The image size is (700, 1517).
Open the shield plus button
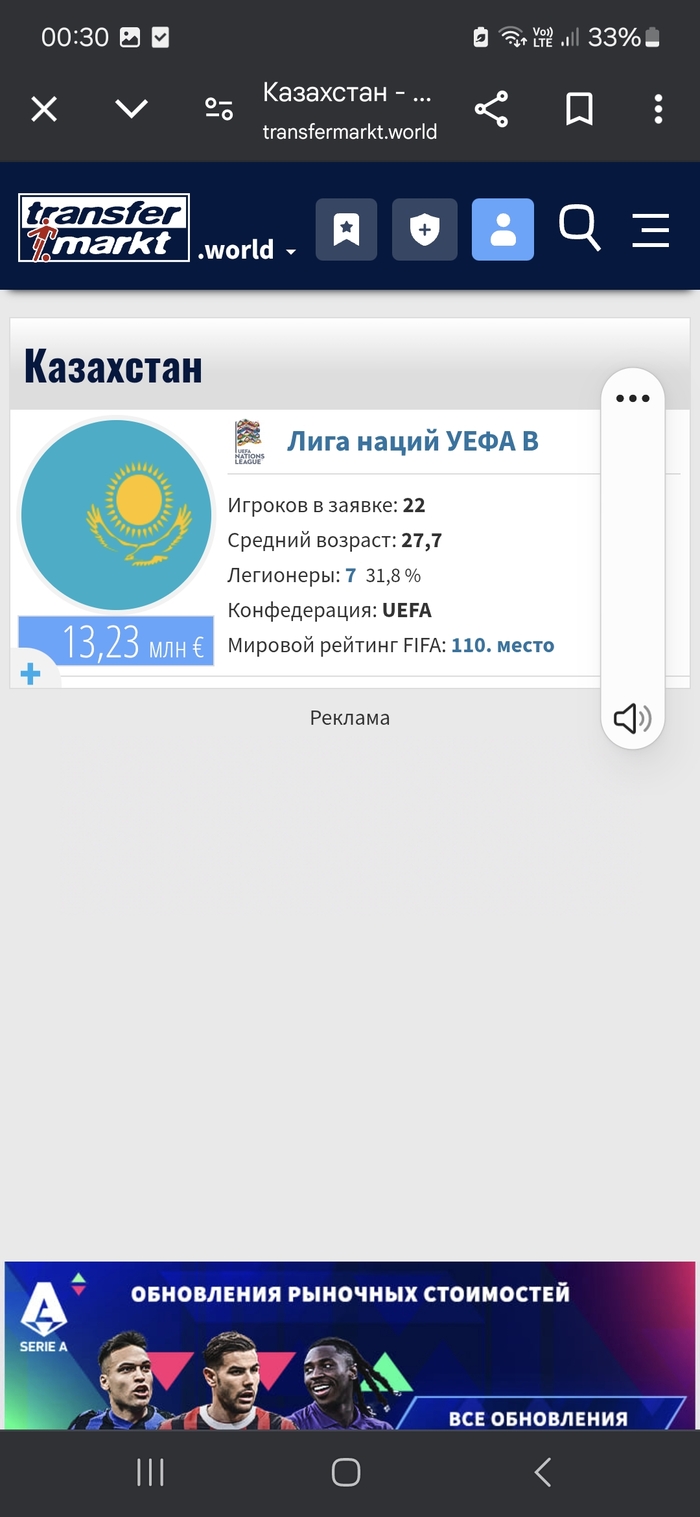click(424, 229)
